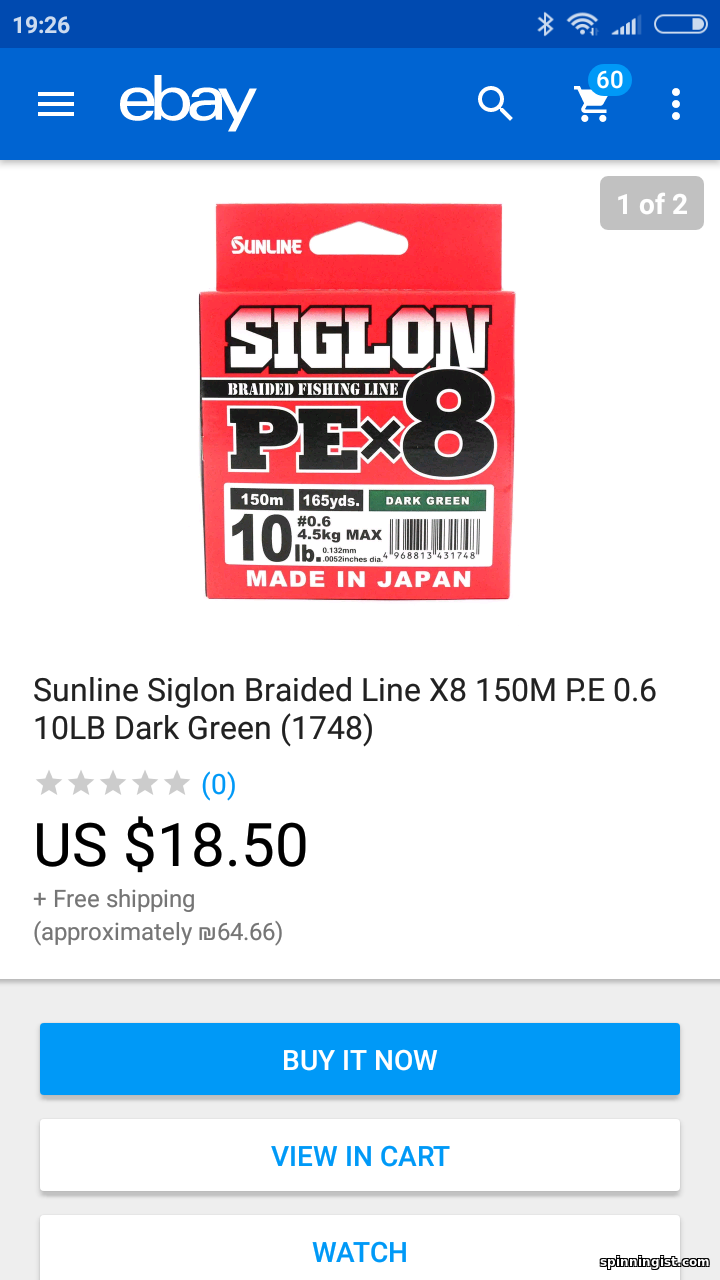Open the overflow menu
Viewport: 720px width, 1280px height.
[676, 104]
